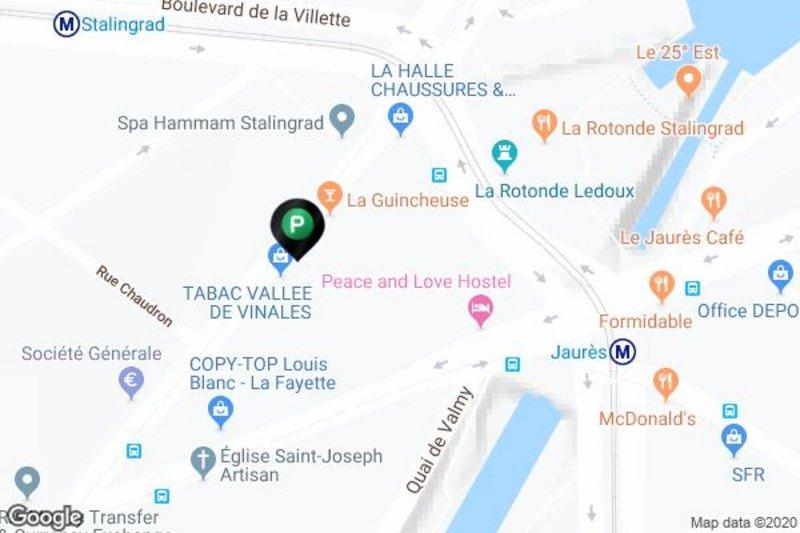Tap the green parking marker pin

(296, 224)
